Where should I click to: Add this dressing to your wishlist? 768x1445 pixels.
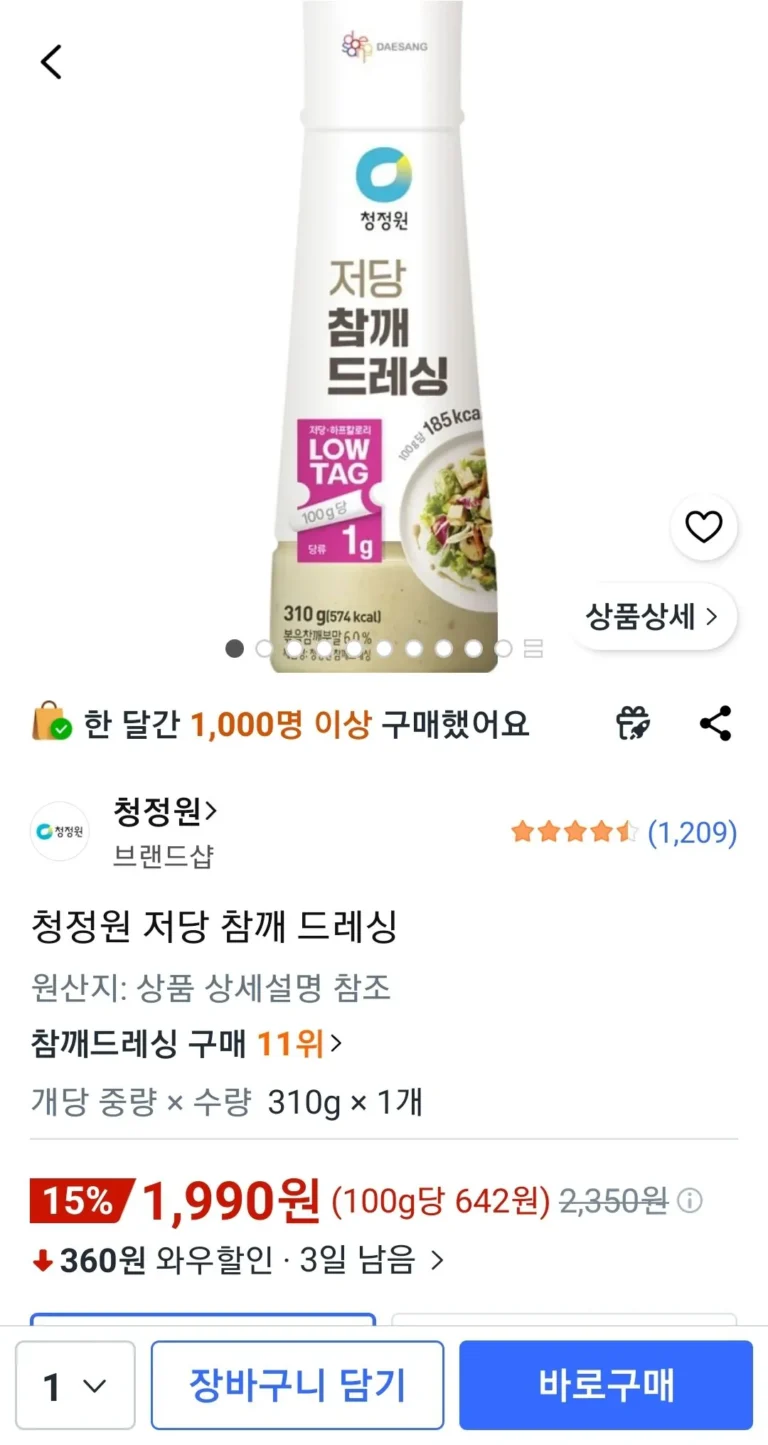[x=703, y=527]
